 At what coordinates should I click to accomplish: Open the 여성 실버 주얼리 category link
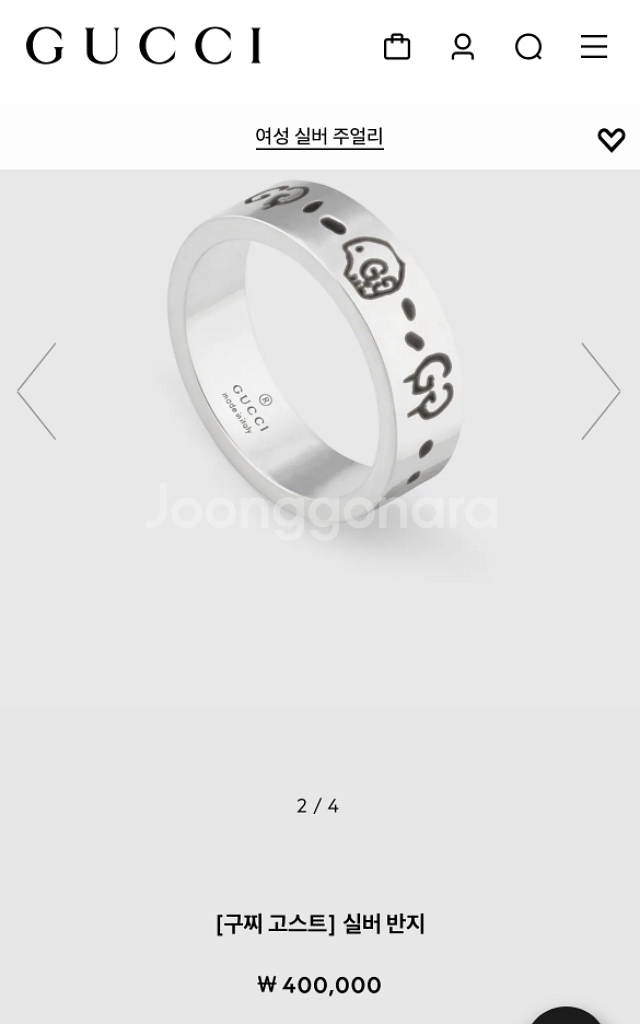[x=319, y=136]
